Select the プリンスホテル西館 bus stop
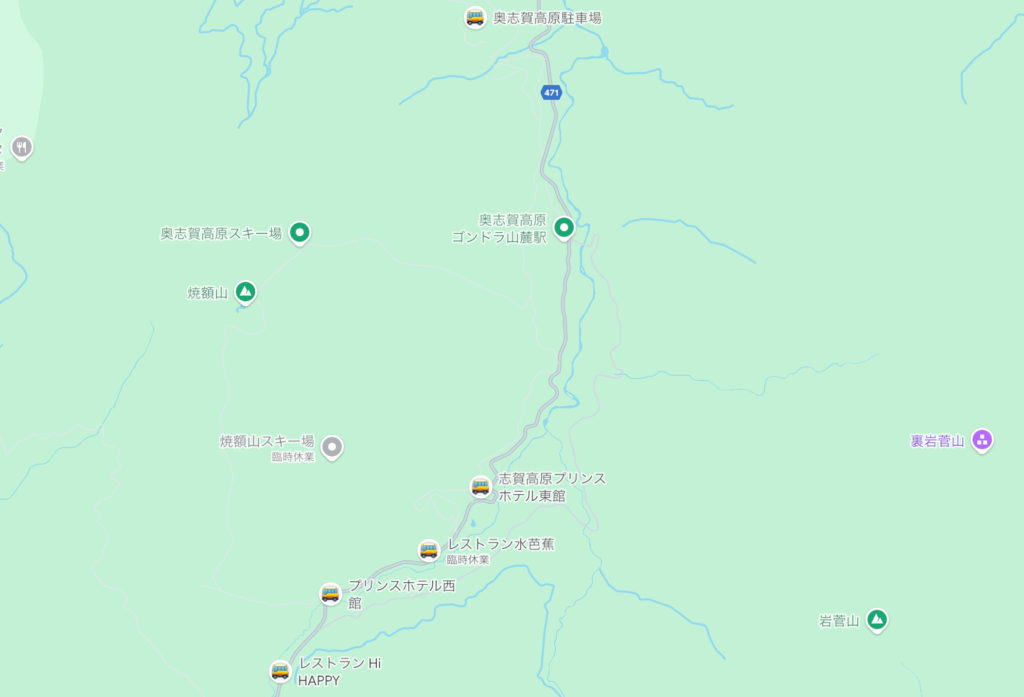The height and width of the screenshot is (697, 1024). (x=330, y=593)
